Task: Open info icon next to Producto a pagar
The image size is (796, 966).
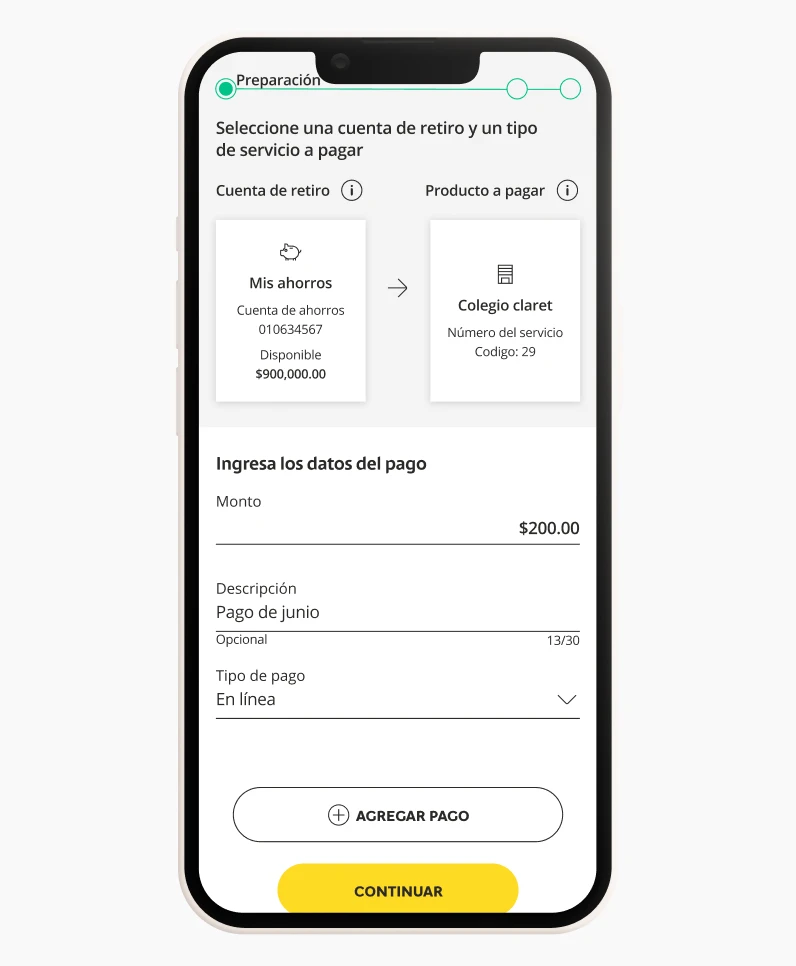Action: pyautogui.click(x=568, y=190)
